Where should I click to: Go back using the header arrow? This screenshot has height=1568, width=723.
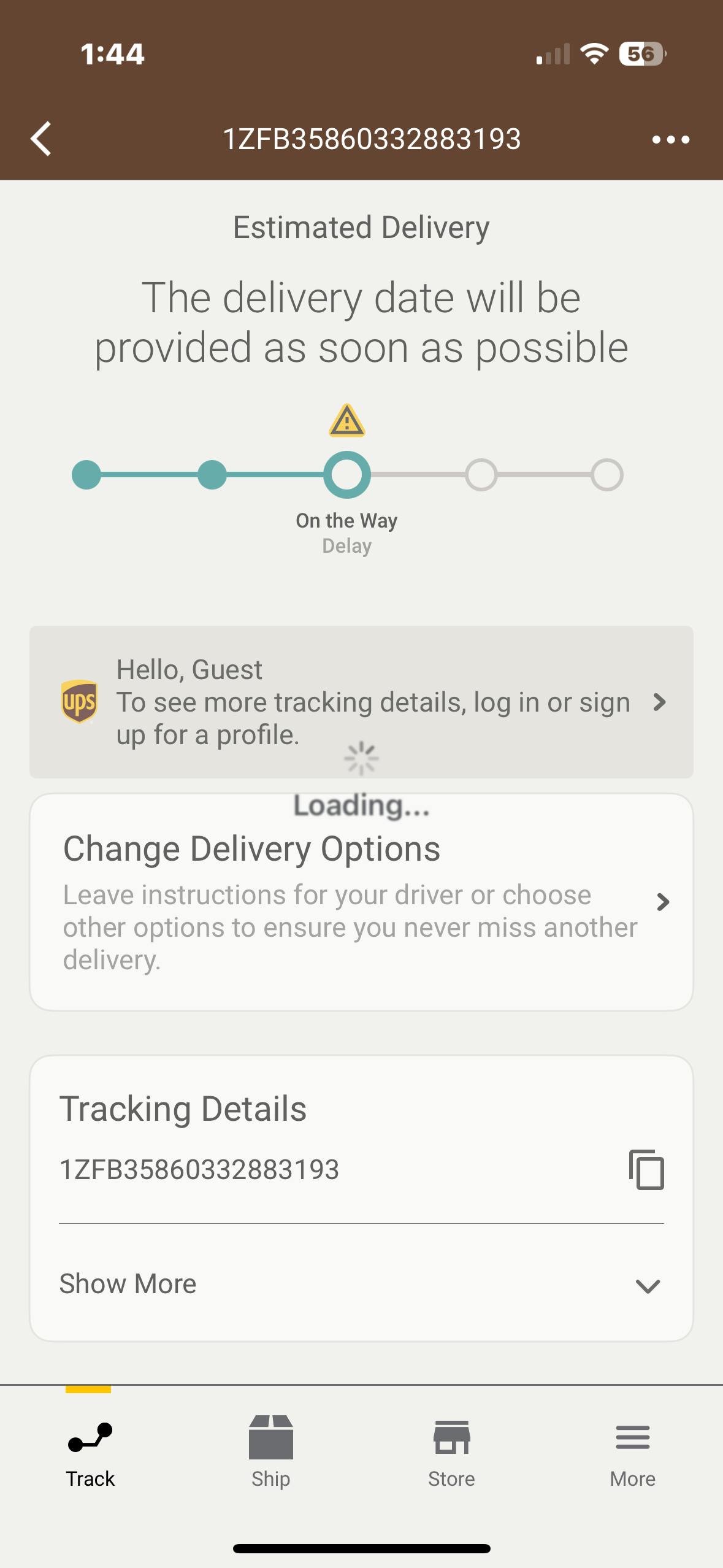[41, 139]
